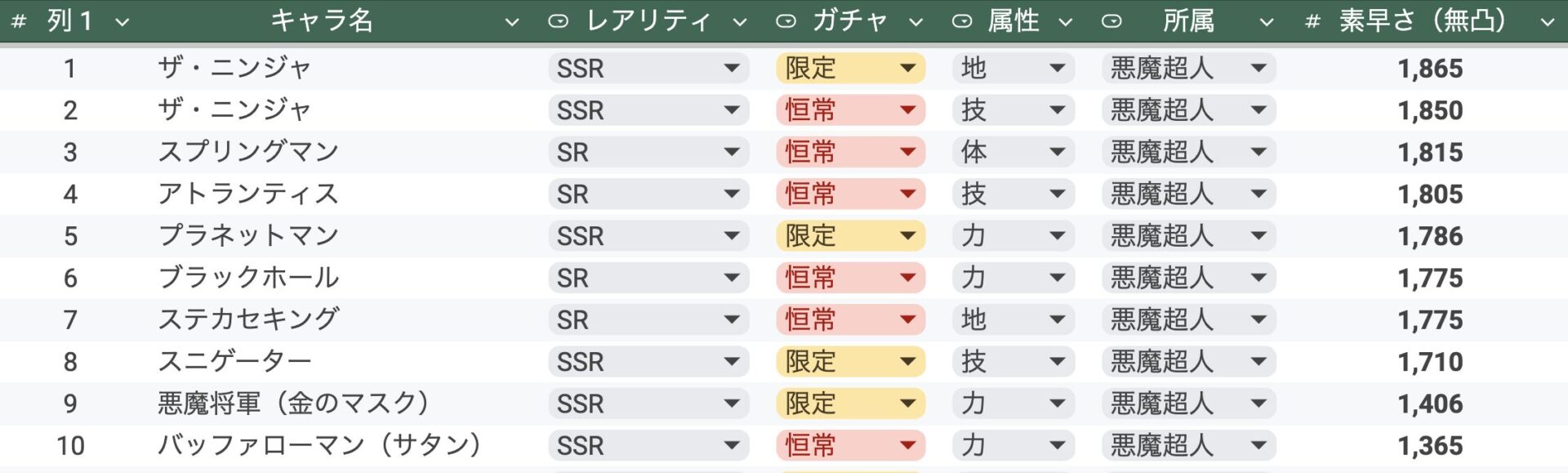Open the レアリティ column header menu

pyautogui.click(x=740, y=22)
